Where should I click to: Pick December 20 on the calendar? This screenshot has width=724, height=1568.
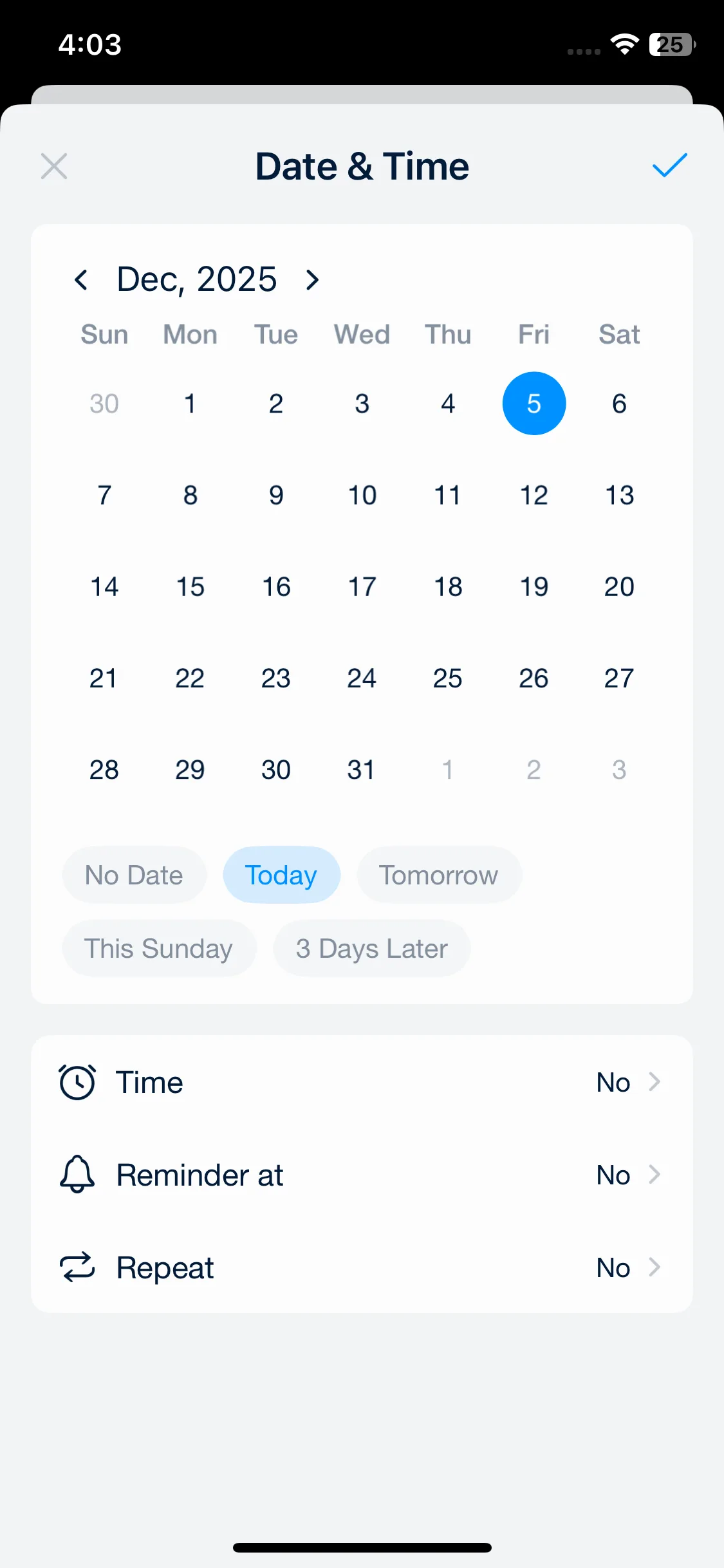619,586
